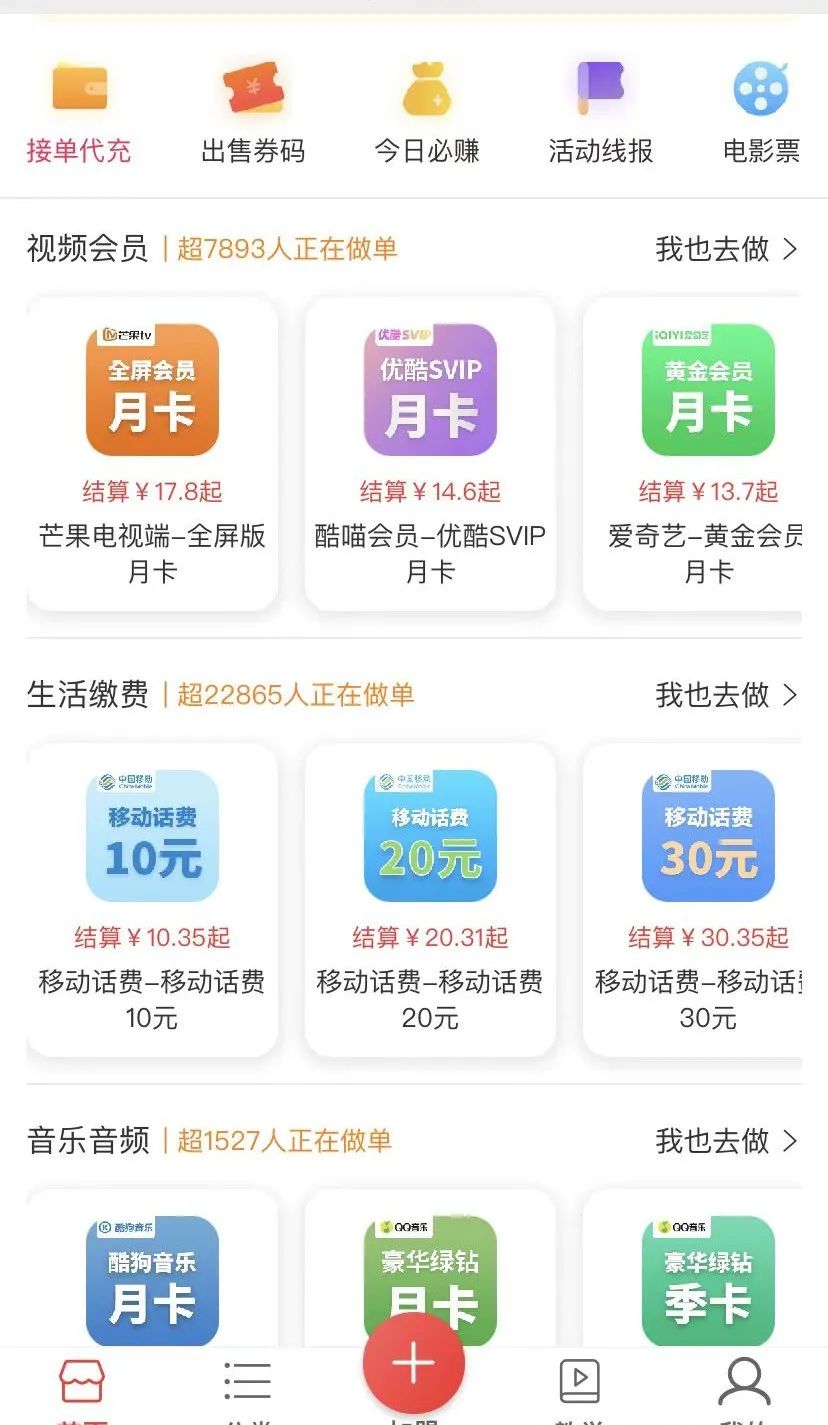
Task: Select 移动话费 30元 card
Action: [692, 900]
